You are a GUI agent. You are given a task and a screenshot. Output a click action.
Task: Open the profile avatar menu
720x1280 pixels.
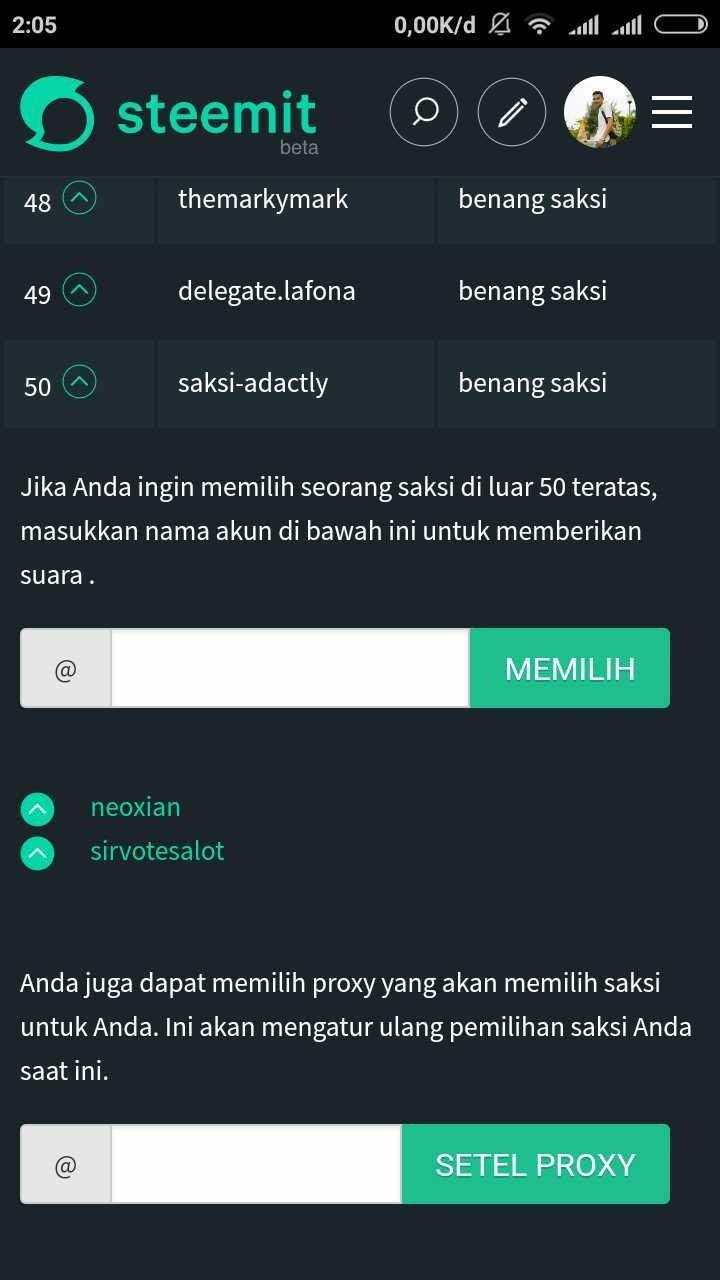pos(600,112)
